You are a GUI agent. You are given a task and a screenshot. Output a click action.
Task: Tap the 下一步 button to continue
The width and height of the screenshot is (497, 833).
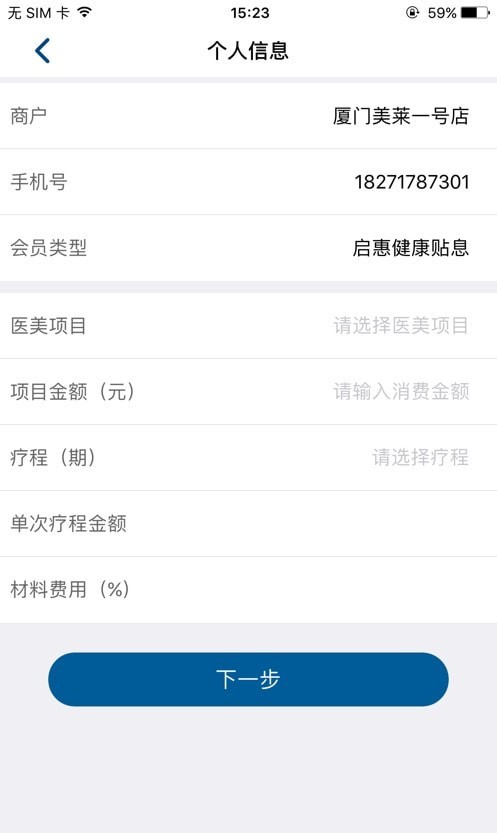(248, 679)
